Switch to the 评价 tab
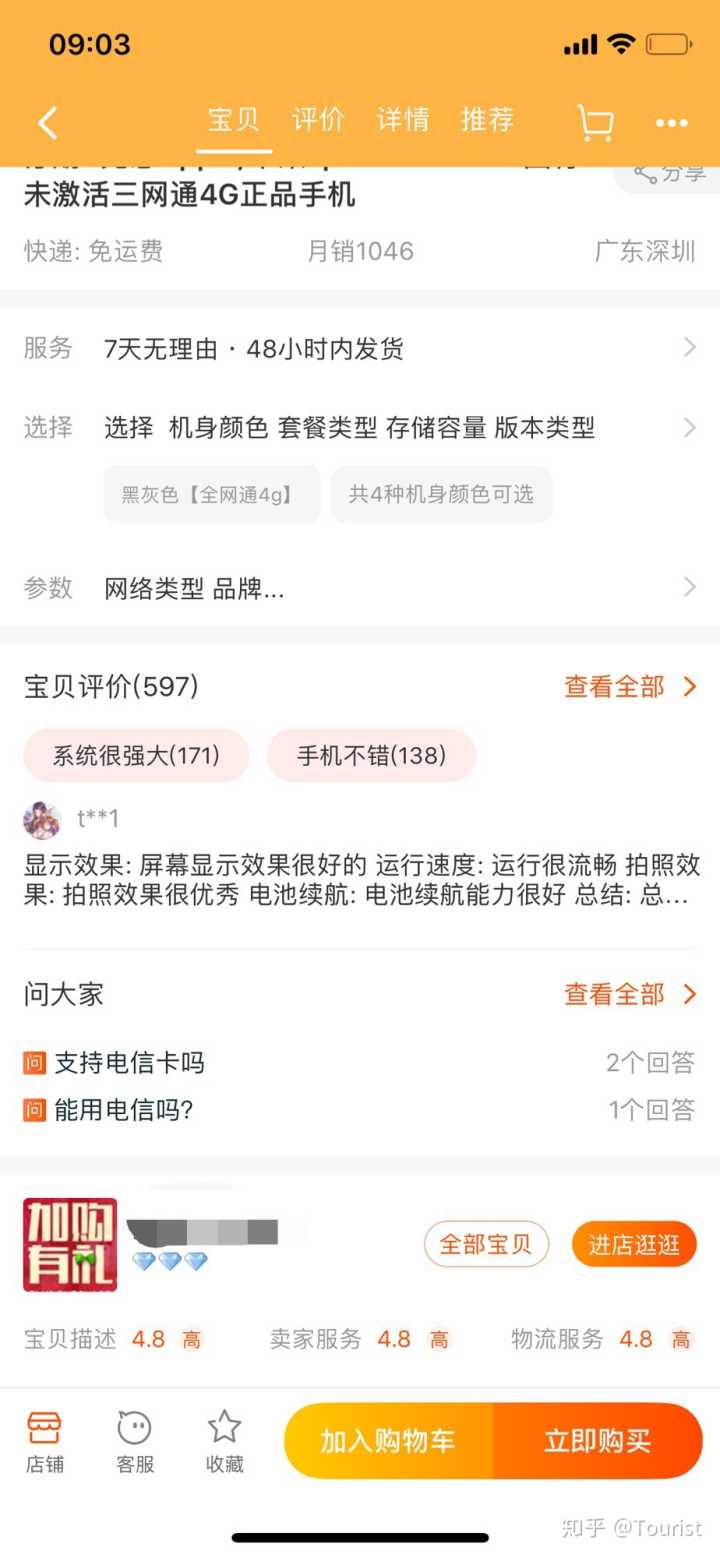Viewport: 720px width, 1558px height. pos(318,120)
